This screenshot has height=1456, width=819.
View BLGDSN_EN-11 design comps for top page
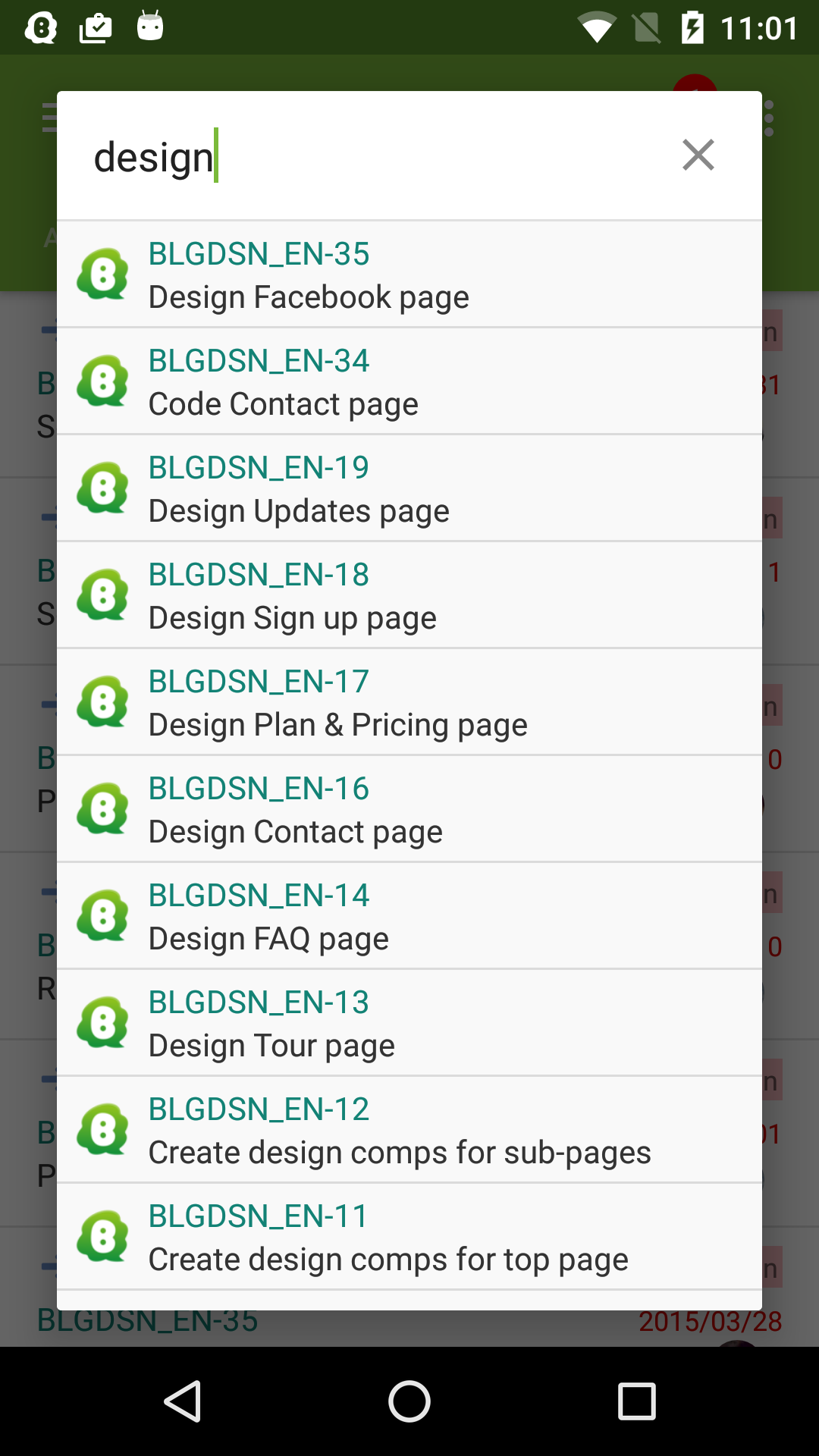pyautogui.click(x=409, y=1237)
